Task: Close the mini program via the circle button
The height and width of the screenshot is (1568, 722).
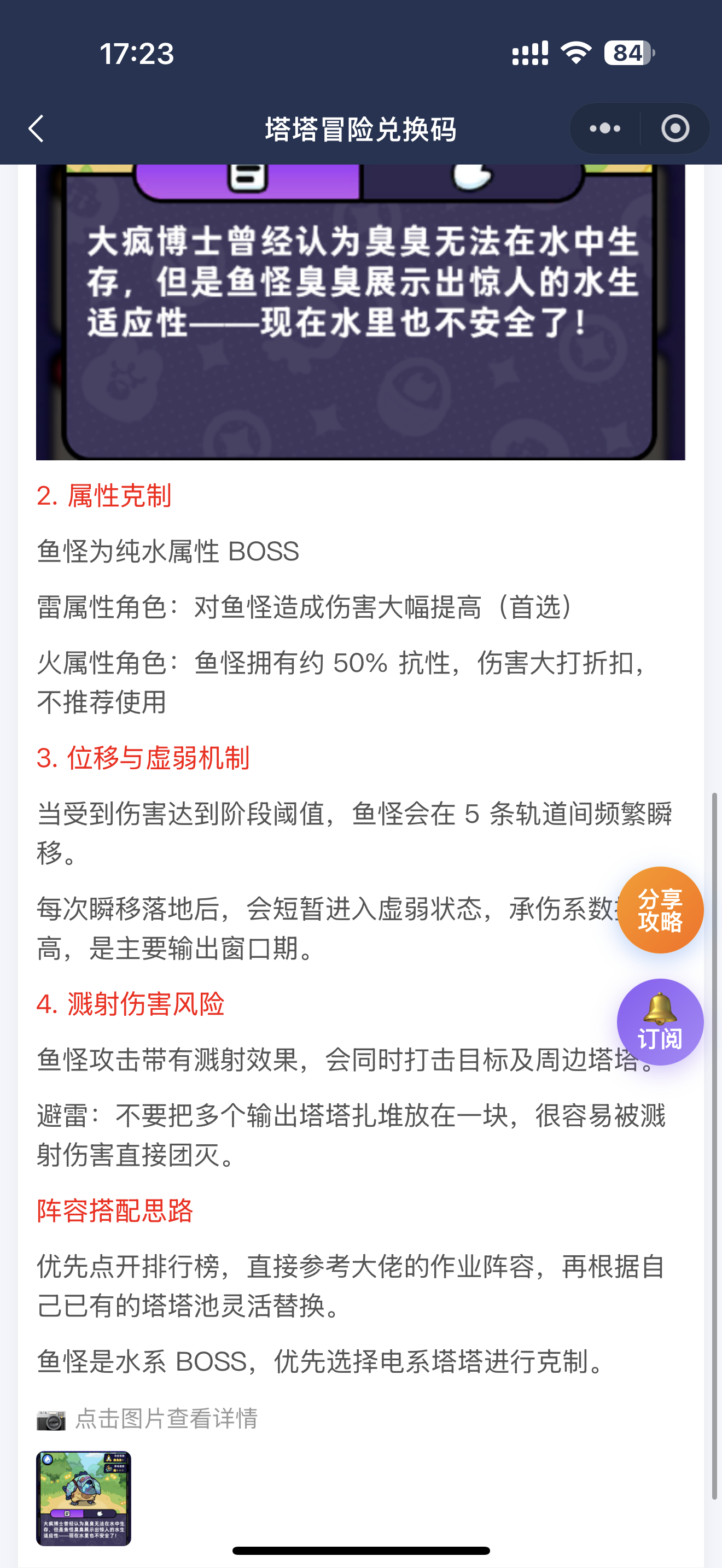Action: 675,128
